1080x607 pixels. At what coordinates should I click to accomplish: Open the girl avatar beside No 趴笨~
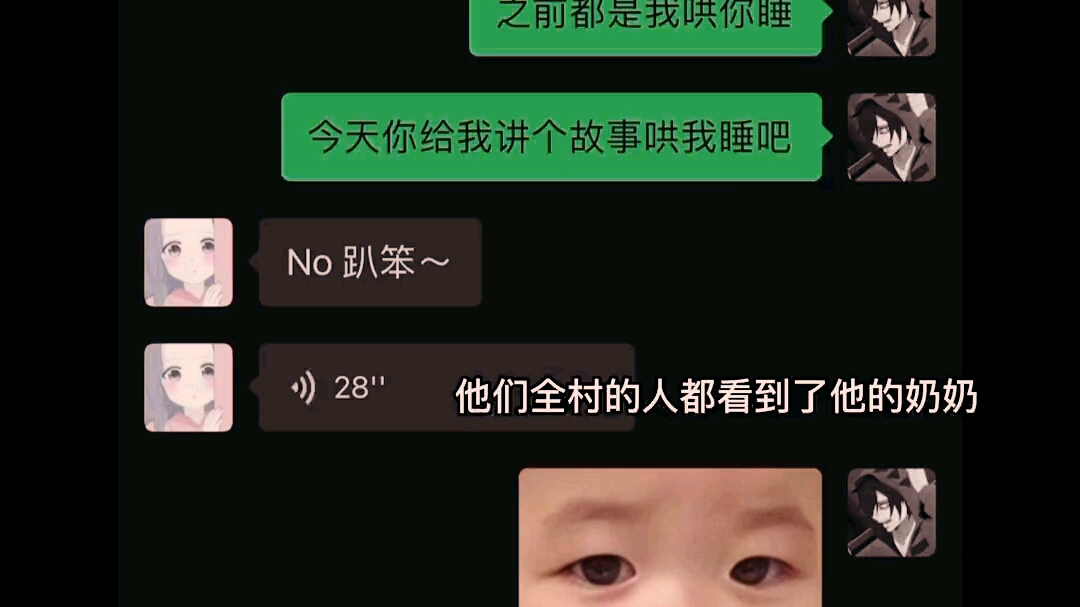tap(188, 262)
